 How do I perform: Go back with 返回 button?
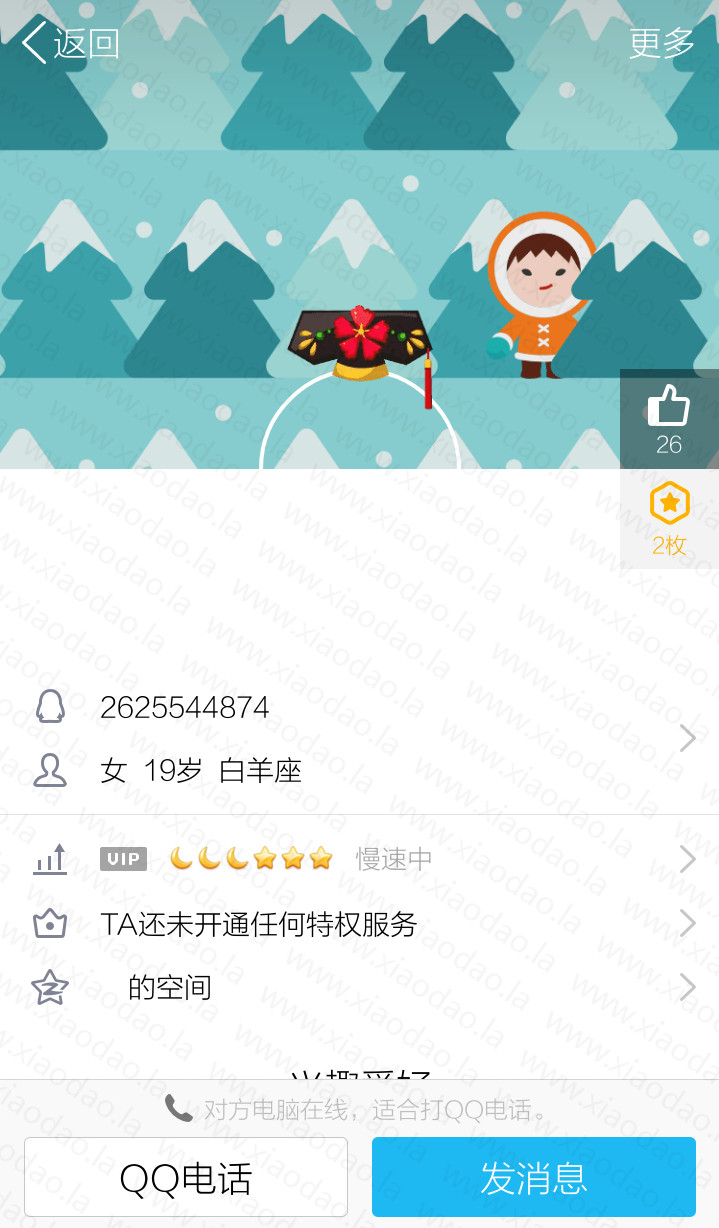(x=71, y=43)
